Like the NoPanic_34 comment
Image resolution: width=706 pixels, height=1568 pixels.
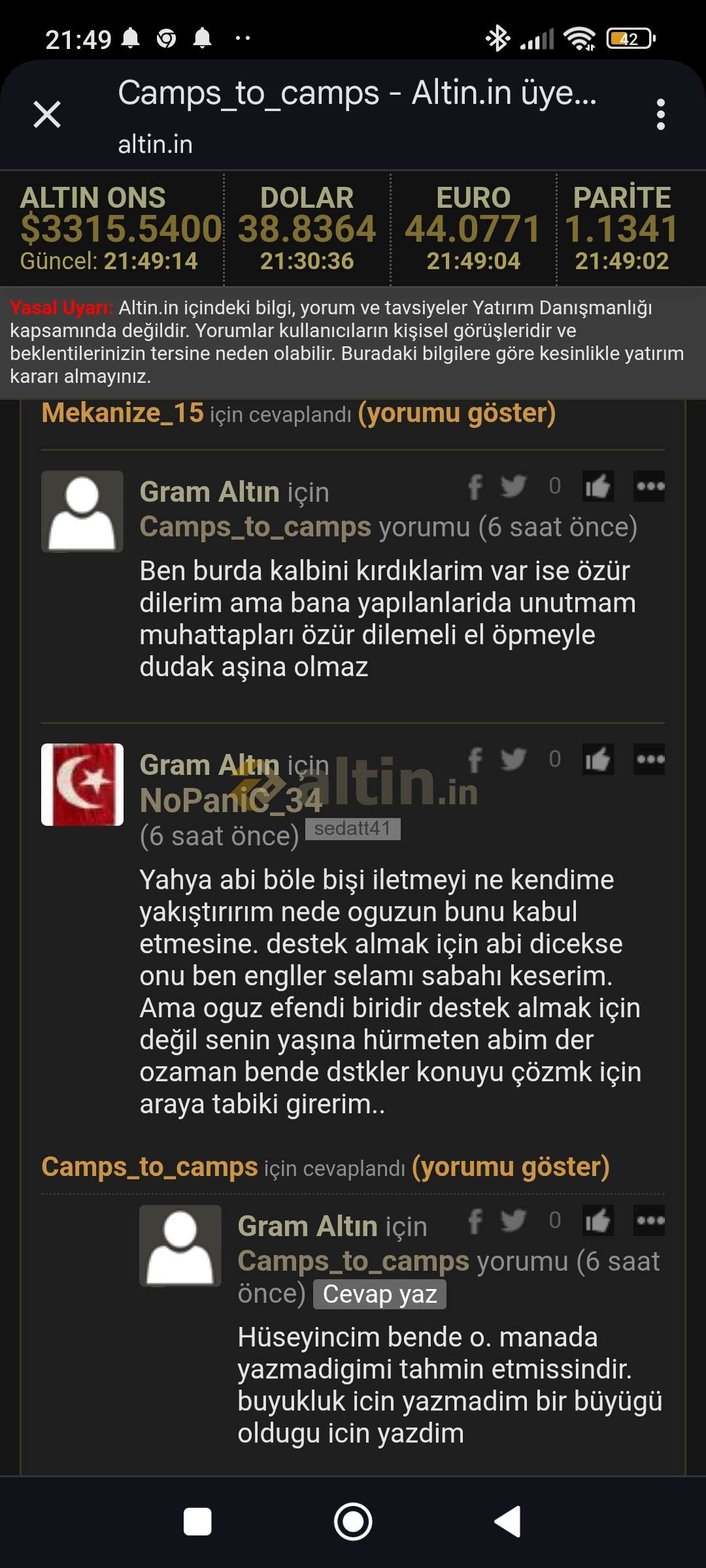click(597, 759)
